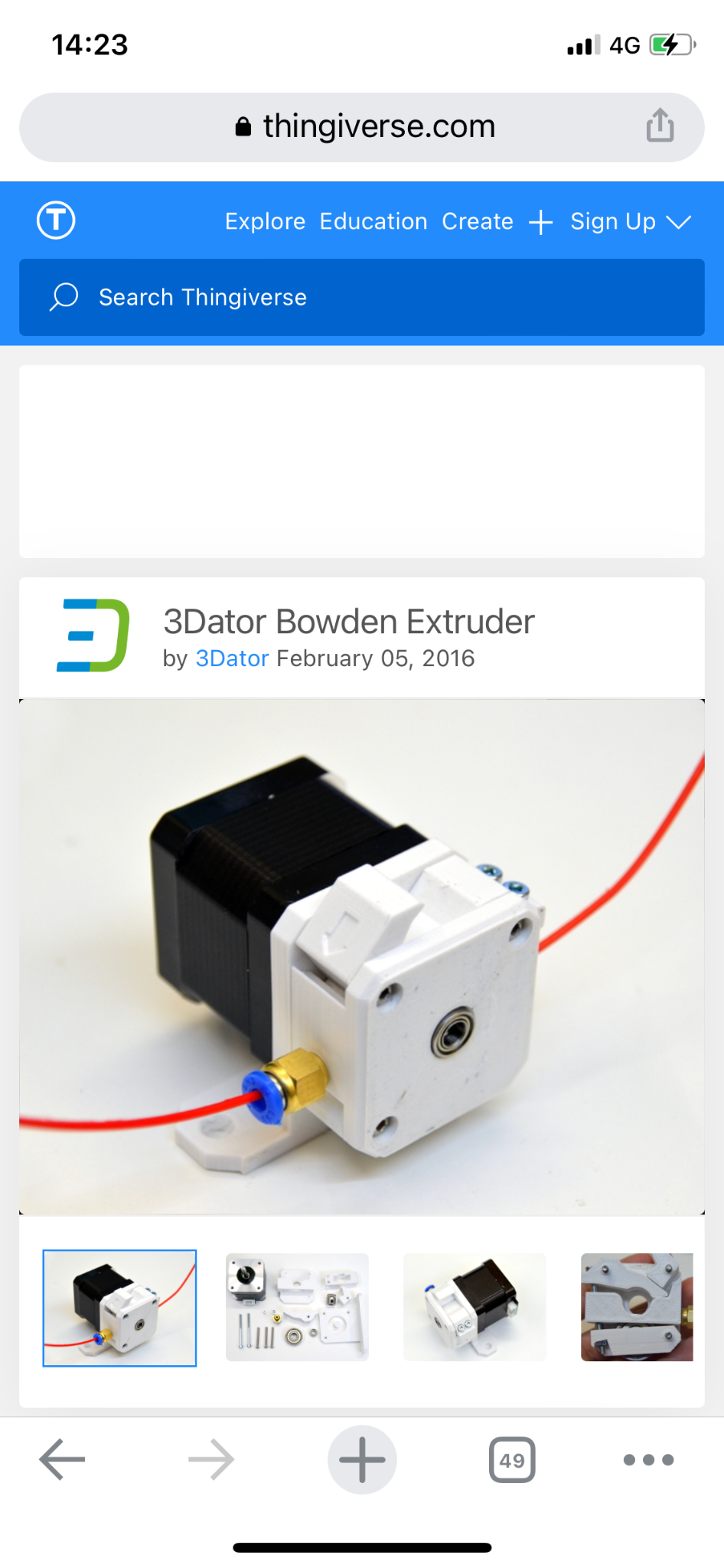Show the 49 open tabs
Screen dimensions: 724x1568
(512, 1460)
